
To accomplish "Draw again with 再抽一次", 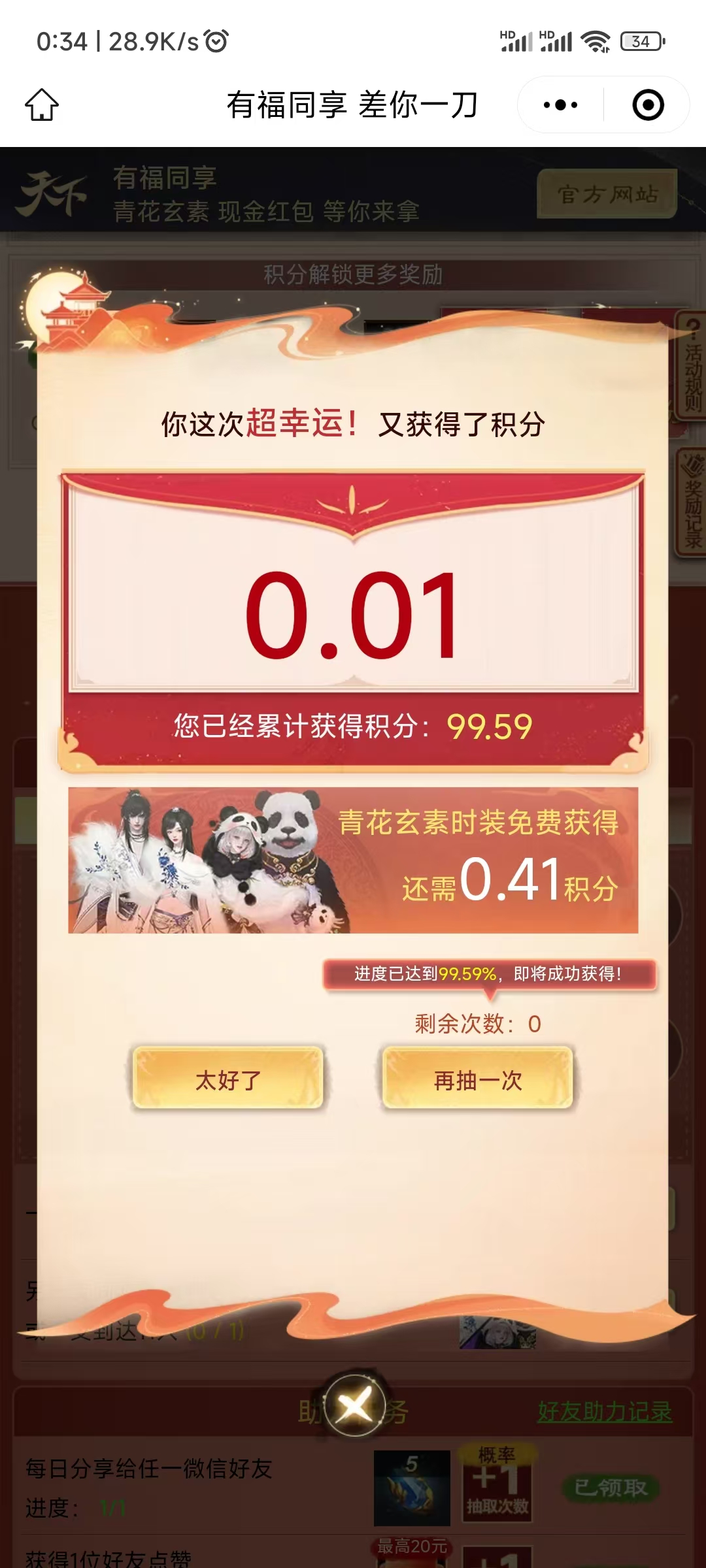I will coord(478,1080).
